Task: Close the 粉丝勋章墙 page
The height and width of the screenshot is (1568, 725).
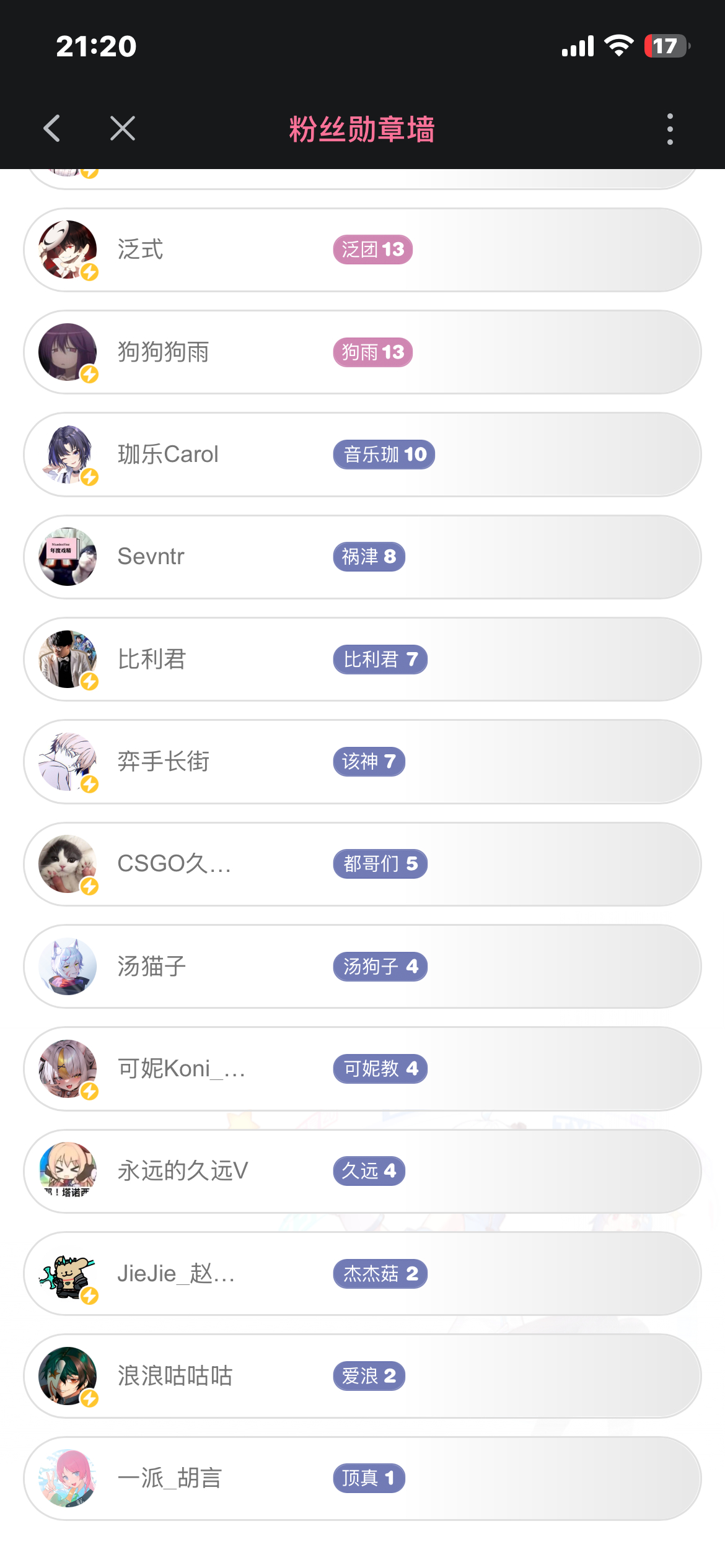Action: tap(123, 129)
